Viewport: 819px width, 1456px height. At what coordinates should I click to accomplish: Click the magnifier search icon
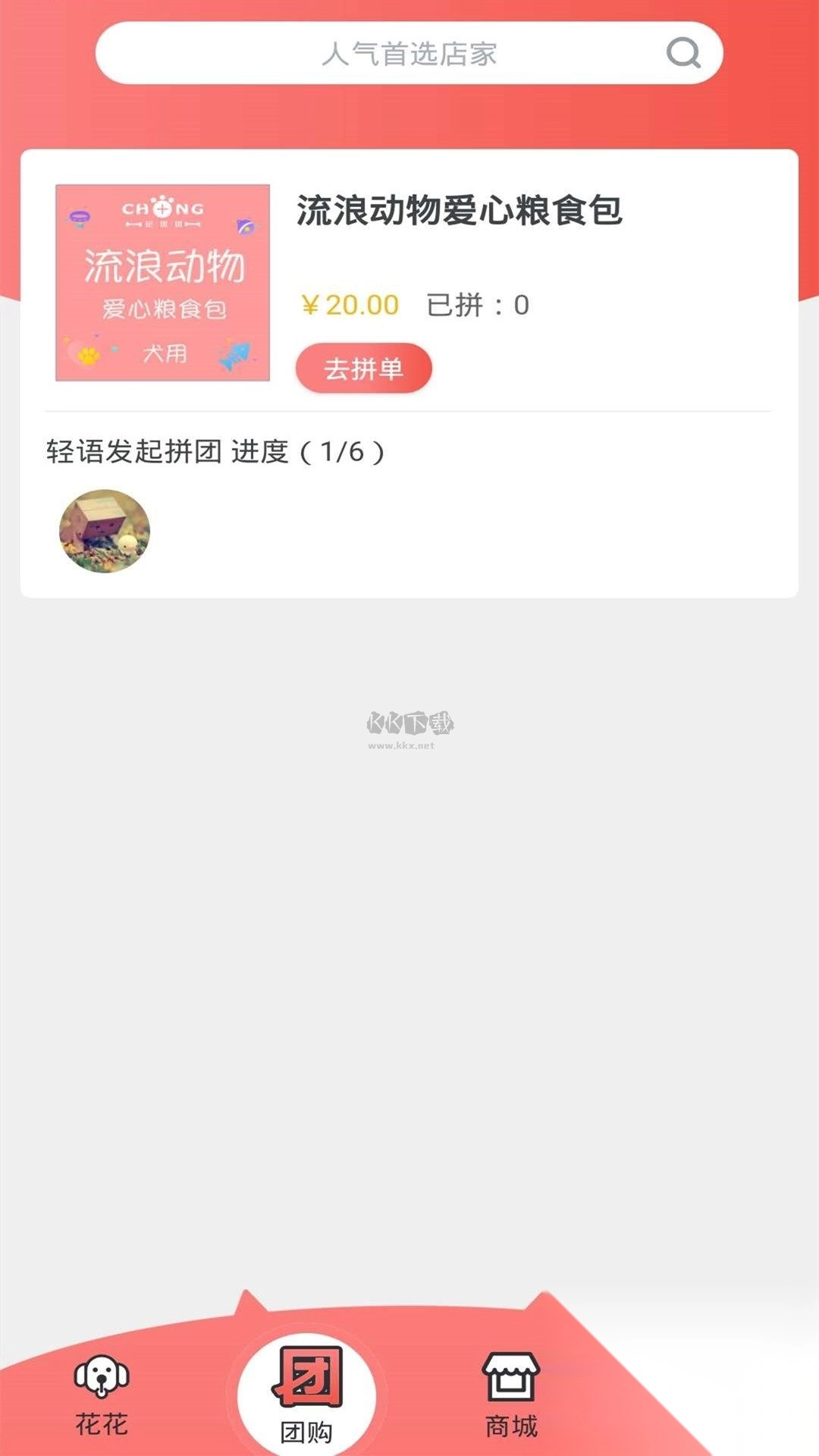click(x=683, y=53)
